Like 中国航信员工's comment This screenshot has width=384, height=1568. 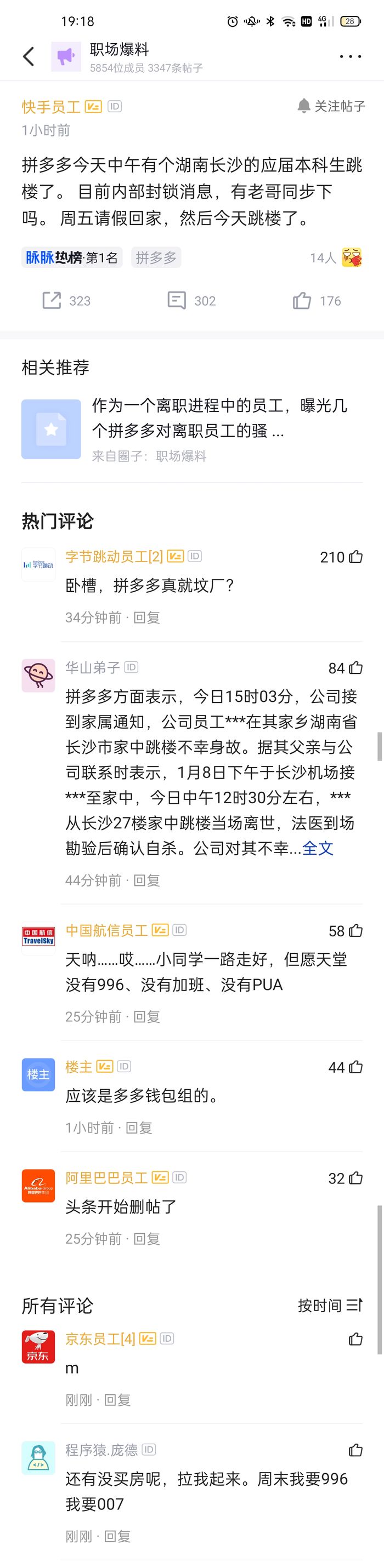coord(356,931)
